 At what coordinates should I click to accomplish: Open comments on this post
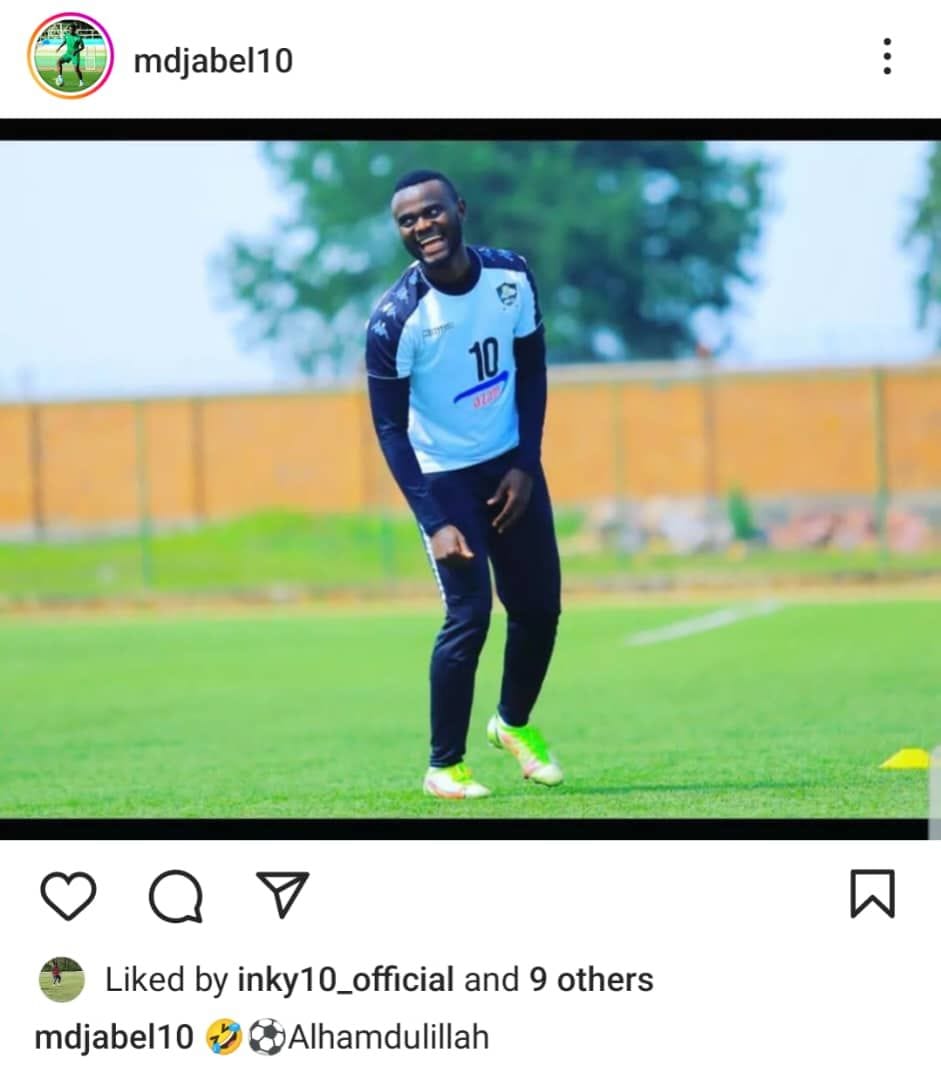click(176, 895)
